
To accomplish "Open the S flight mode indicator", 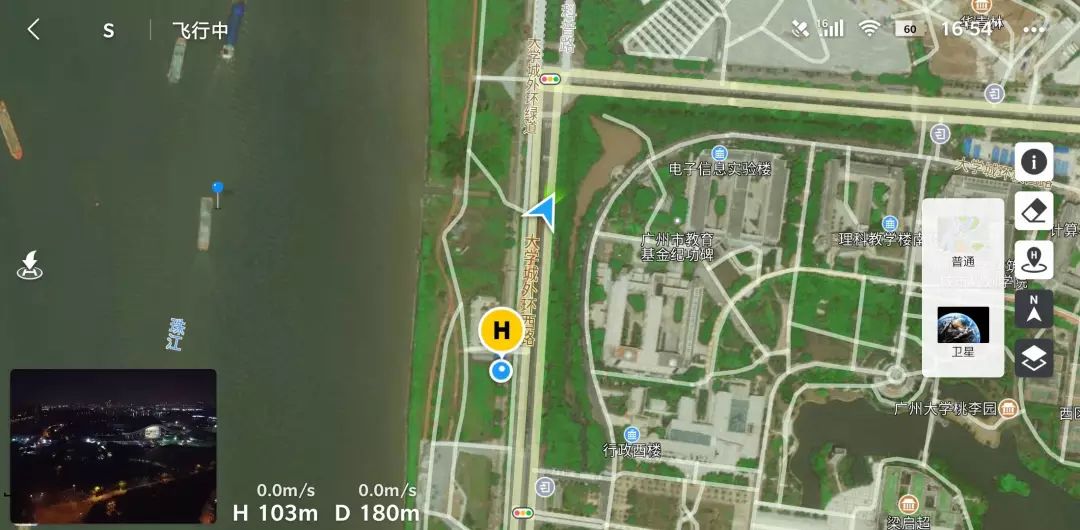I will [108, 30].
